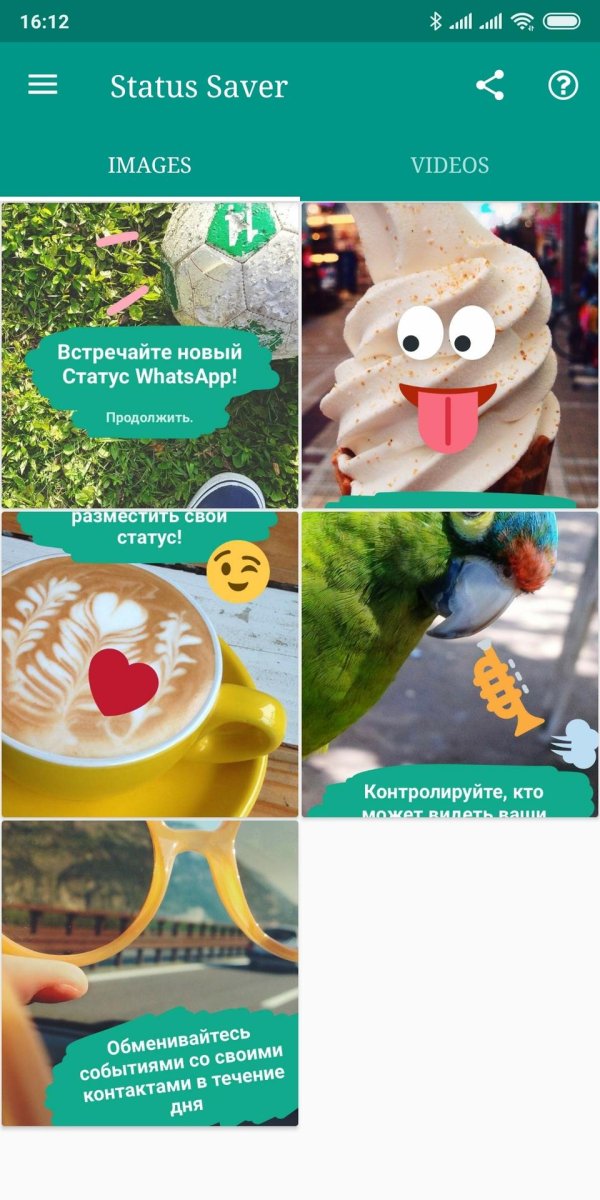
Task: View the yellow sunglasses status image
Action: coord(150,972)
